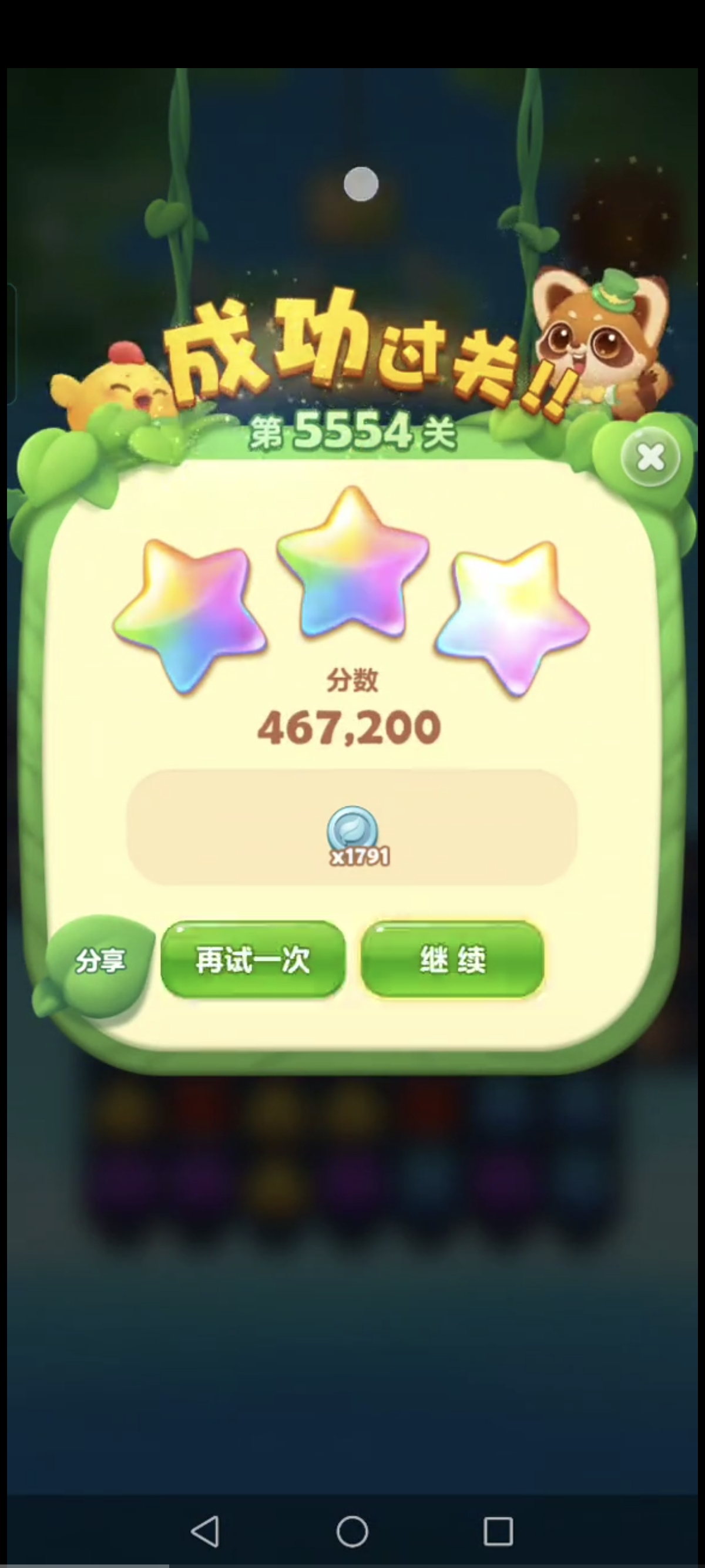The height and width of the screenshot is (1568, 705).
Task: Close the level complete dialog
Action: (650, 457)
